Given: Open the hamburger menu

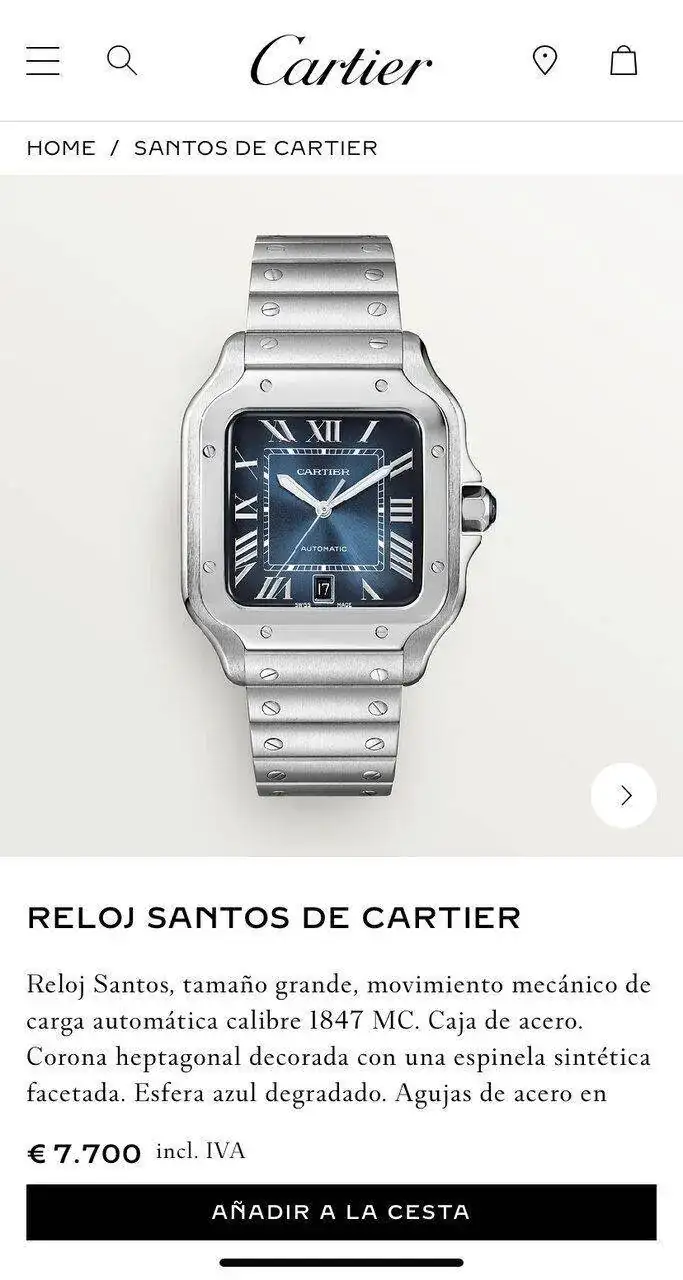Looking at the screenshot, I should 43,61.
